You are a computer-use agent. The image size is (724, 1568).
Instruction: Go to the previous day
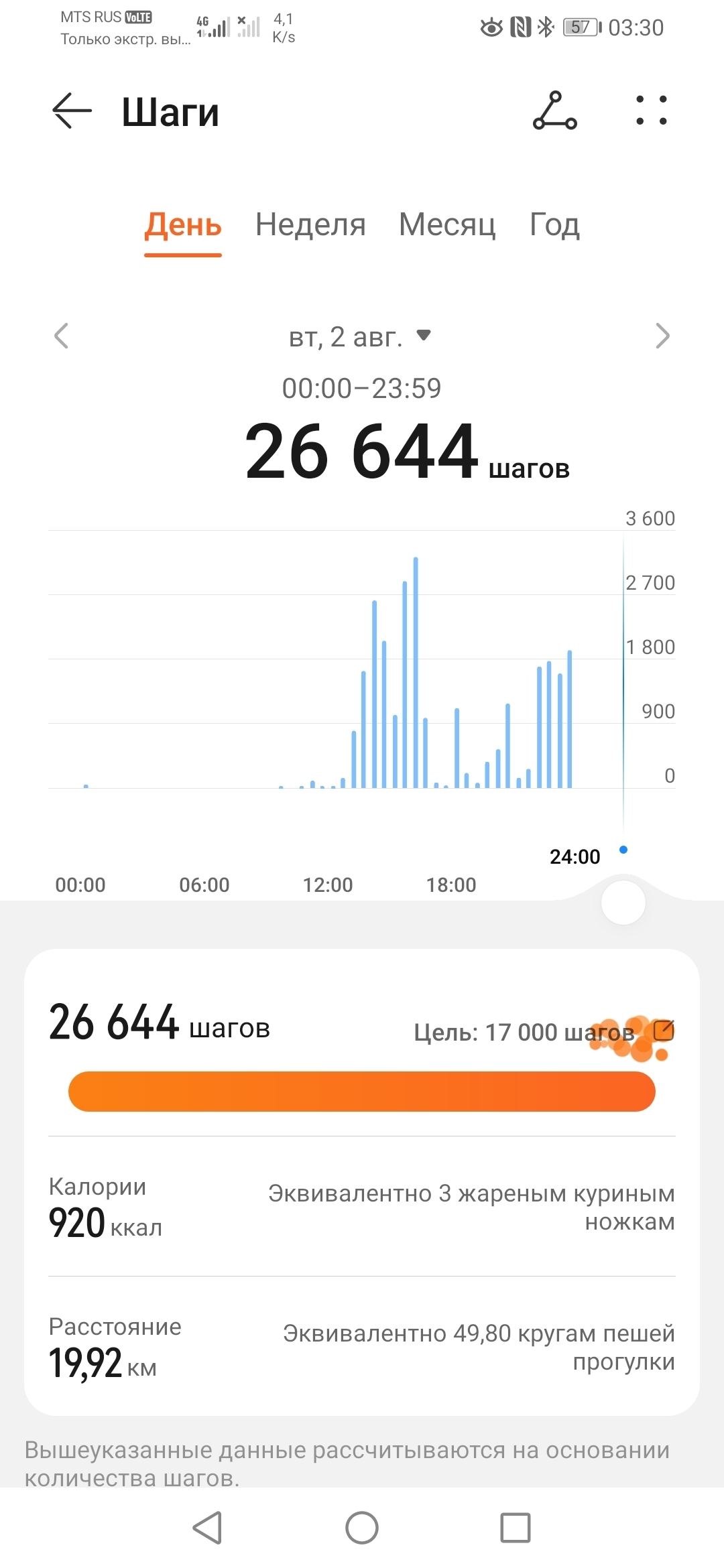click(x=62, y=336)
